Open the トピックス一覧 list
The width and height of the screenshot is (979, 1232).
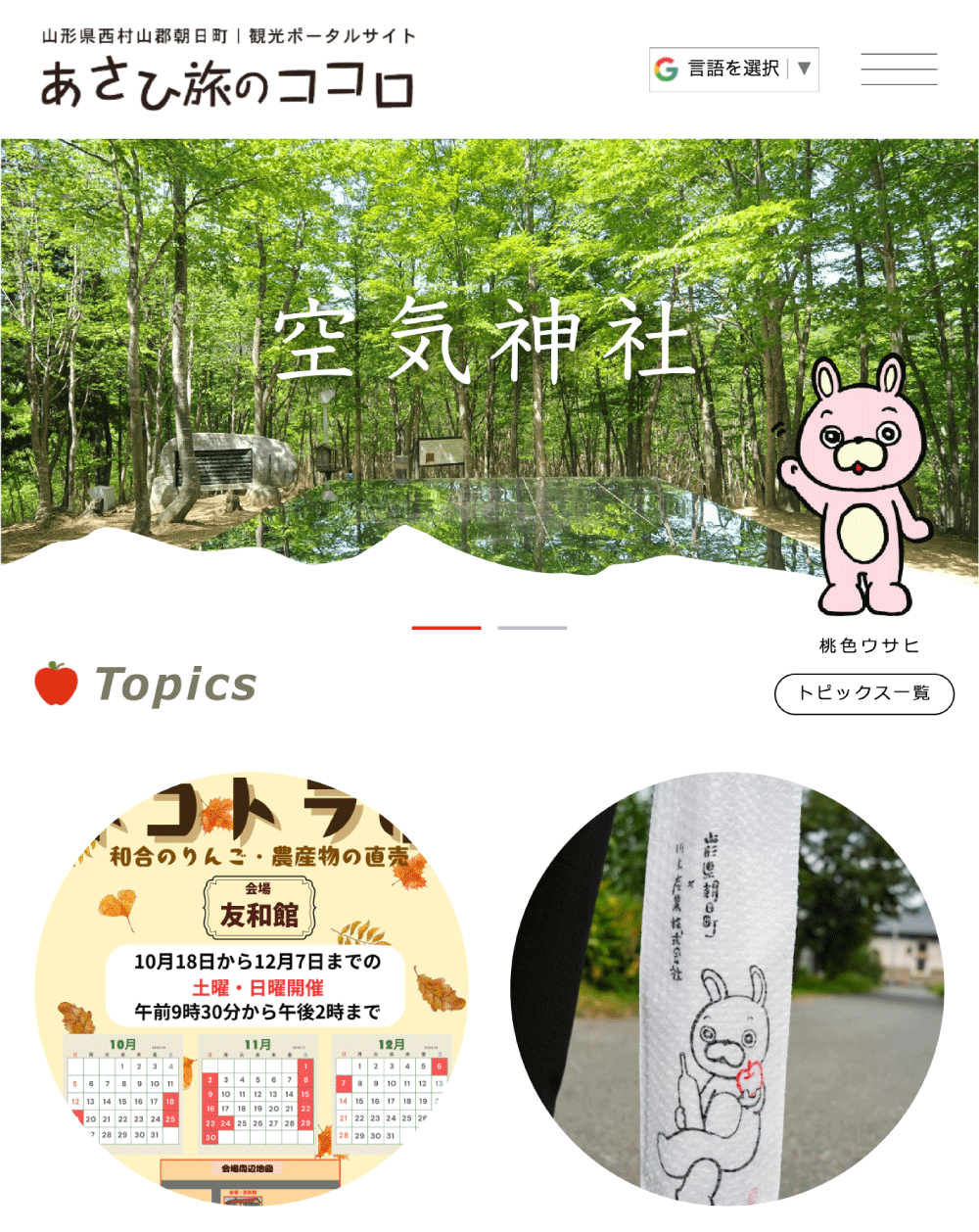[863, 693]
